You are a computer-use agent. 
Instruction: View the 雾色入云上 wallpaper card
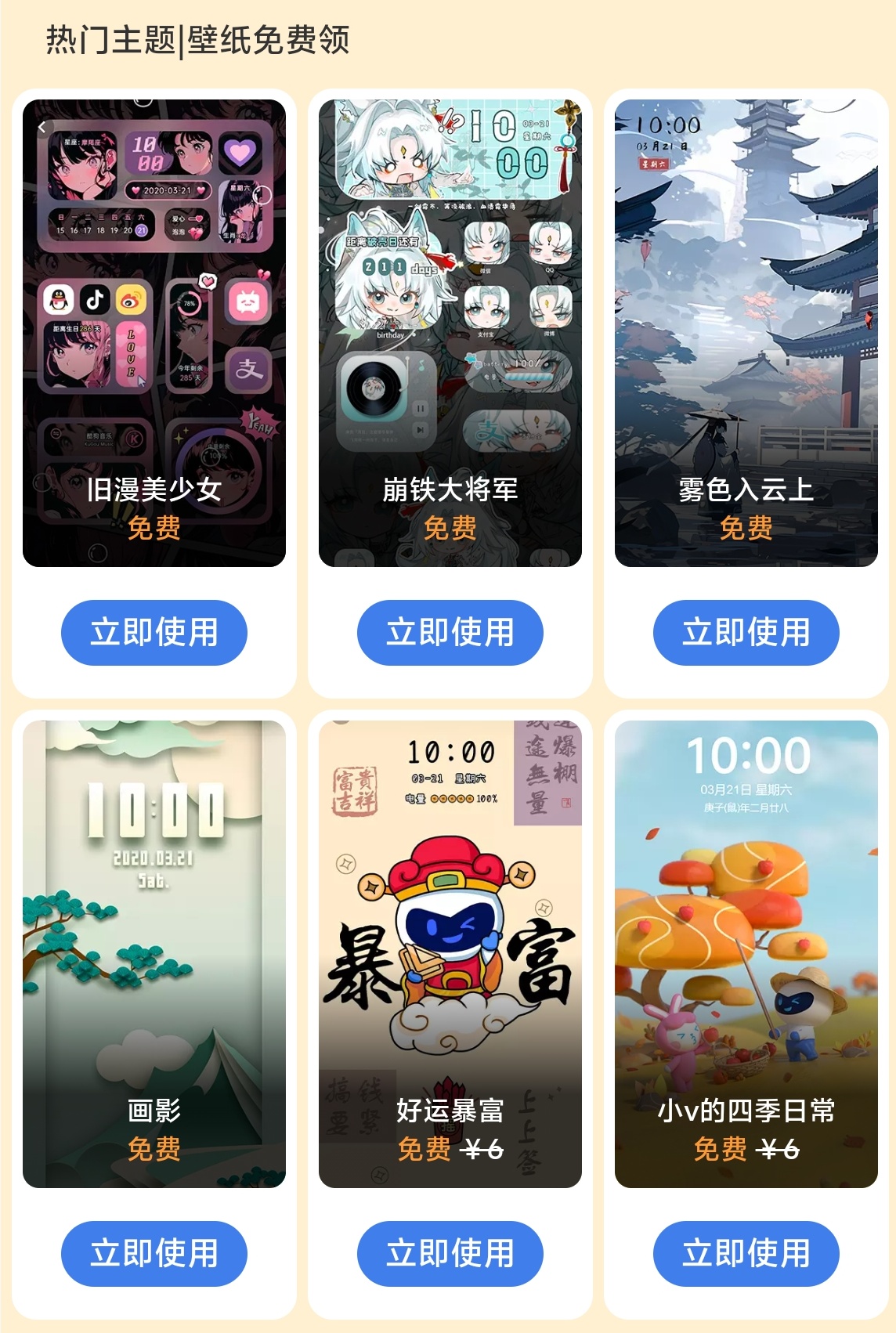point(746,333)
